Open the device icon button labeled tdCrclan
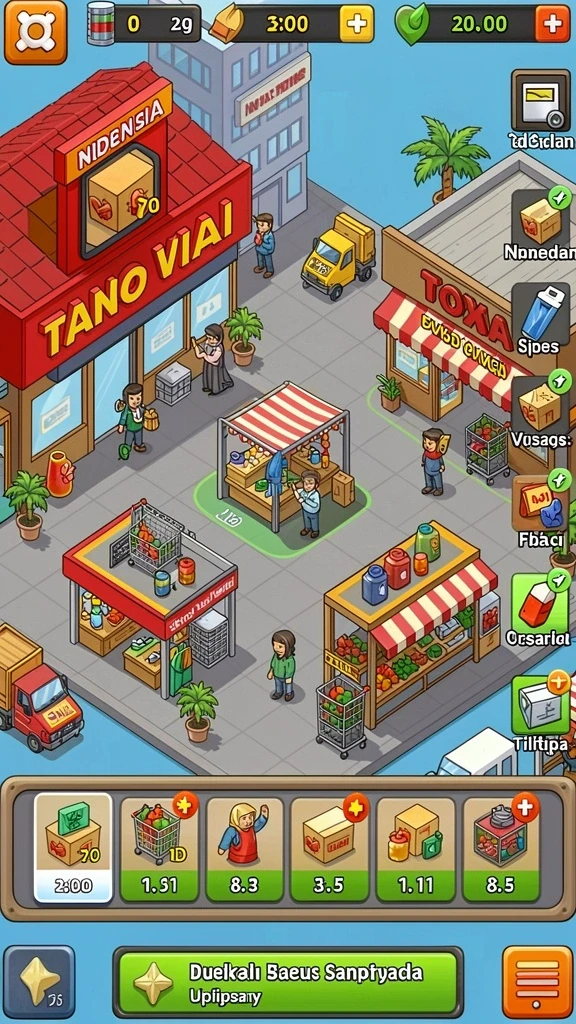This screenshot has height=1024, width=576. tap(540, 101)
